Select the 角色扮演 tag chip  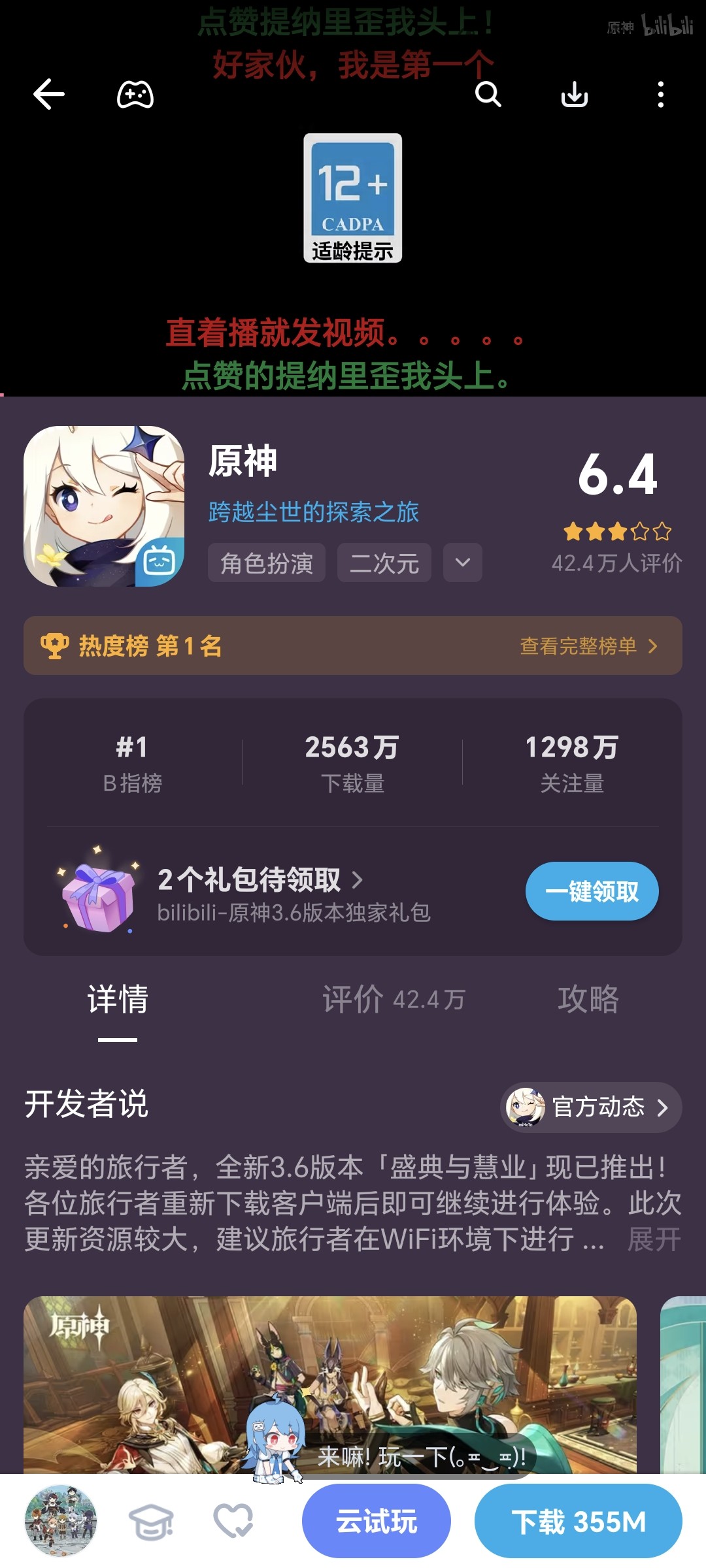267,563
